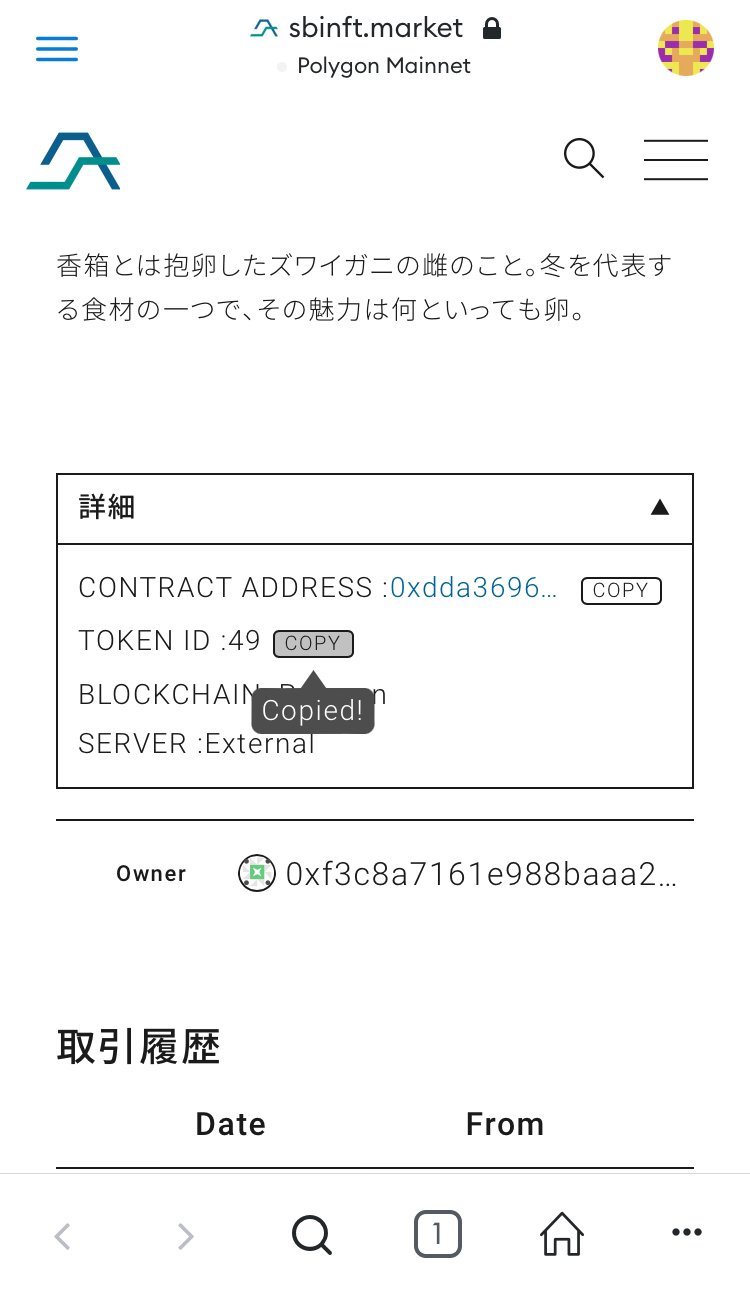Go to the browser home page
750x1294 pixels.
562,1235
